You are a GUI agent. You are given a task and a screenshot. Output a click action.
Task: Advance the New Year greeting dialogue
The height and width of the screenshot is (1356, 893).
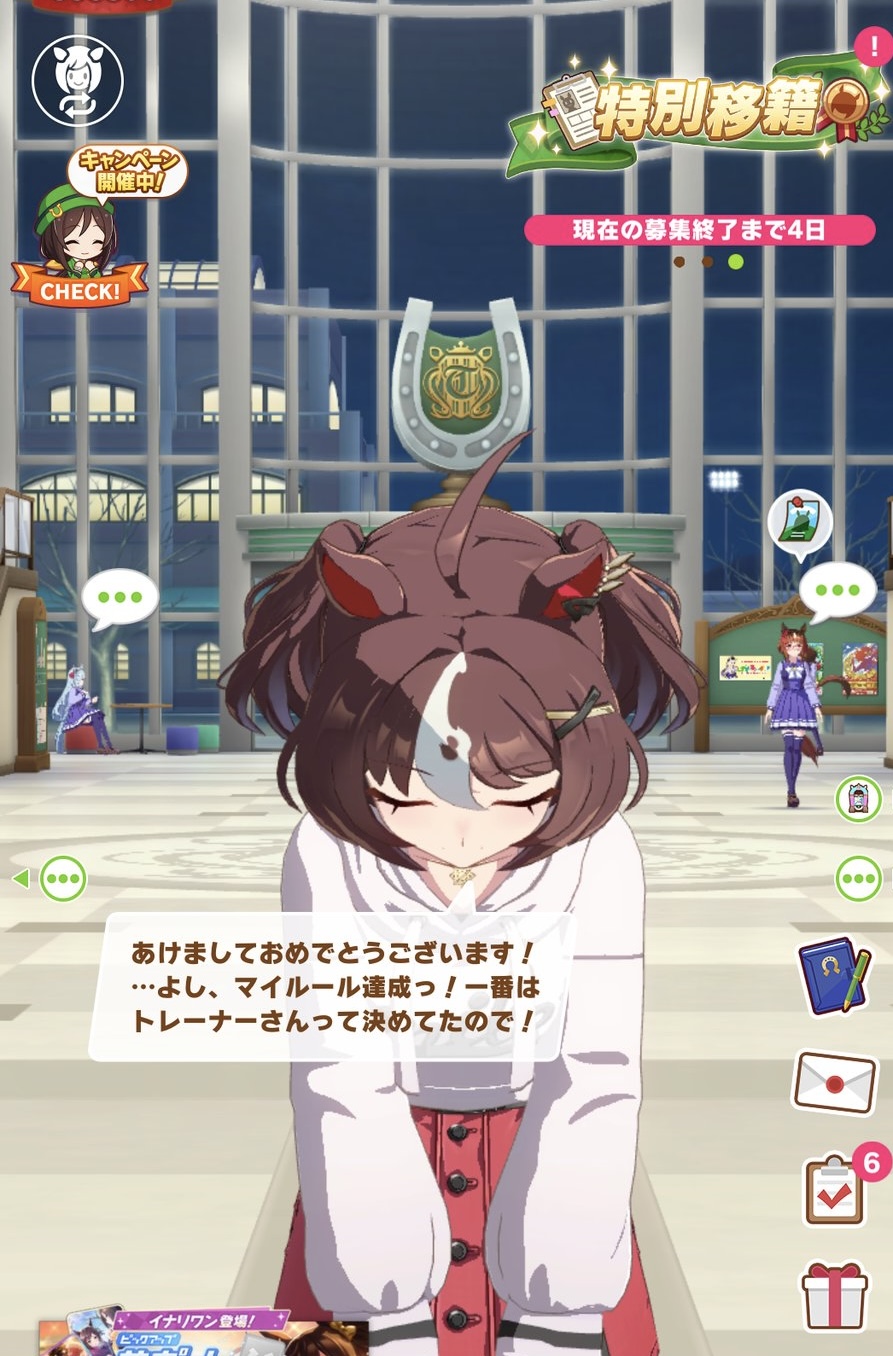(x=335, y=985)
